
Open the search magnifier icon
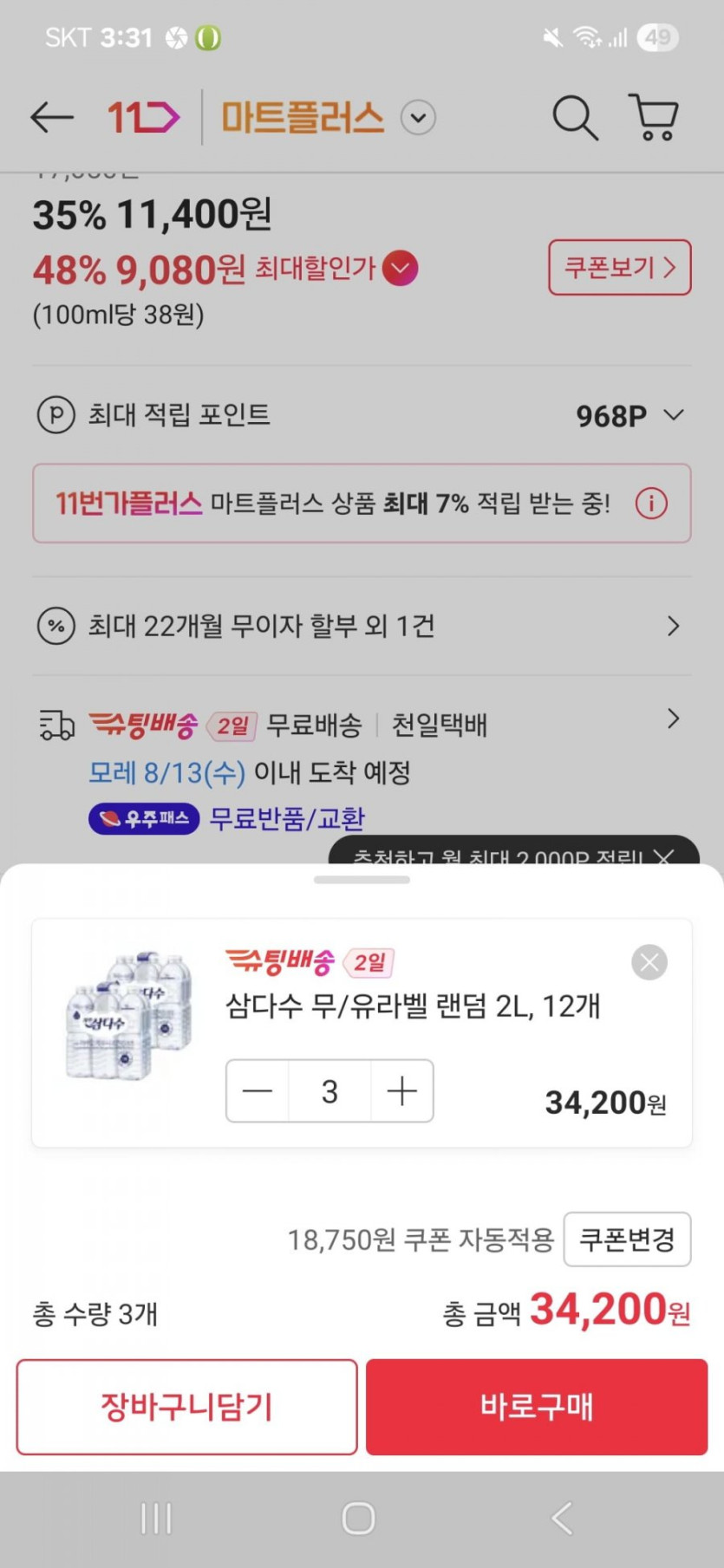tap(575, 117)
